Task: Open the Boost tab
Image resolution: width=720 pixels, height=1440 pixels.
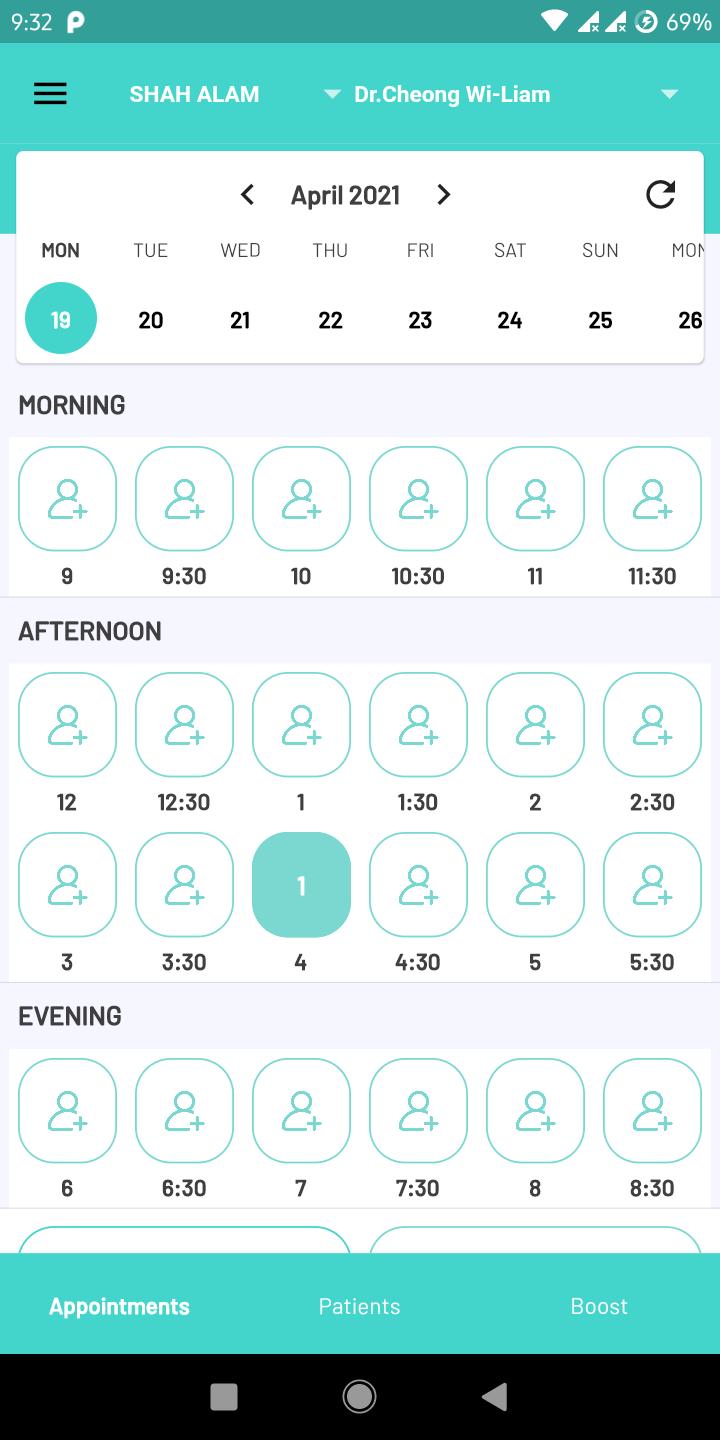Action: (x=598, y=1305)
